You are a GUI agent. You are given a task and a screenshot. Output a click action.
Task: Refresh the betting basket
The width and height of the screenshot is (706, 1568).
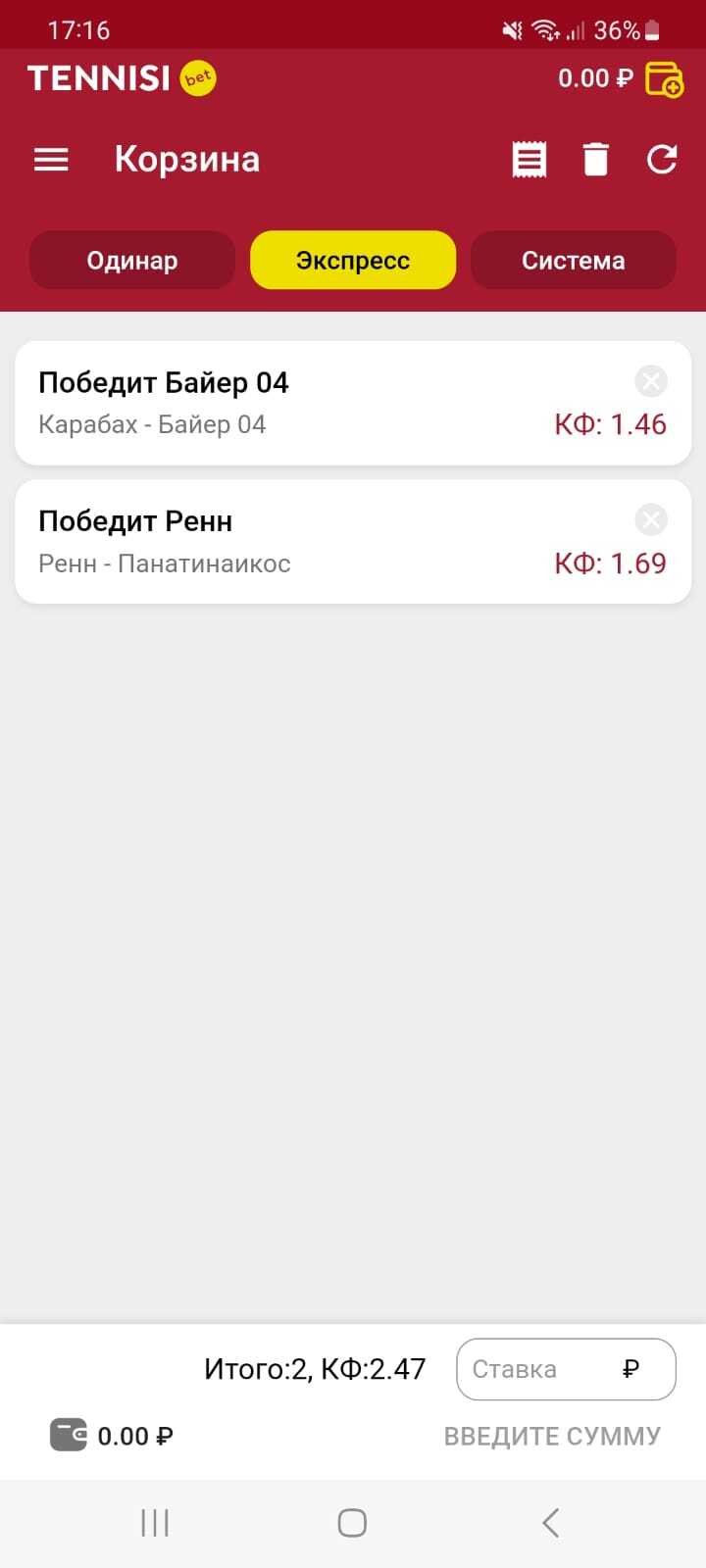662,160
